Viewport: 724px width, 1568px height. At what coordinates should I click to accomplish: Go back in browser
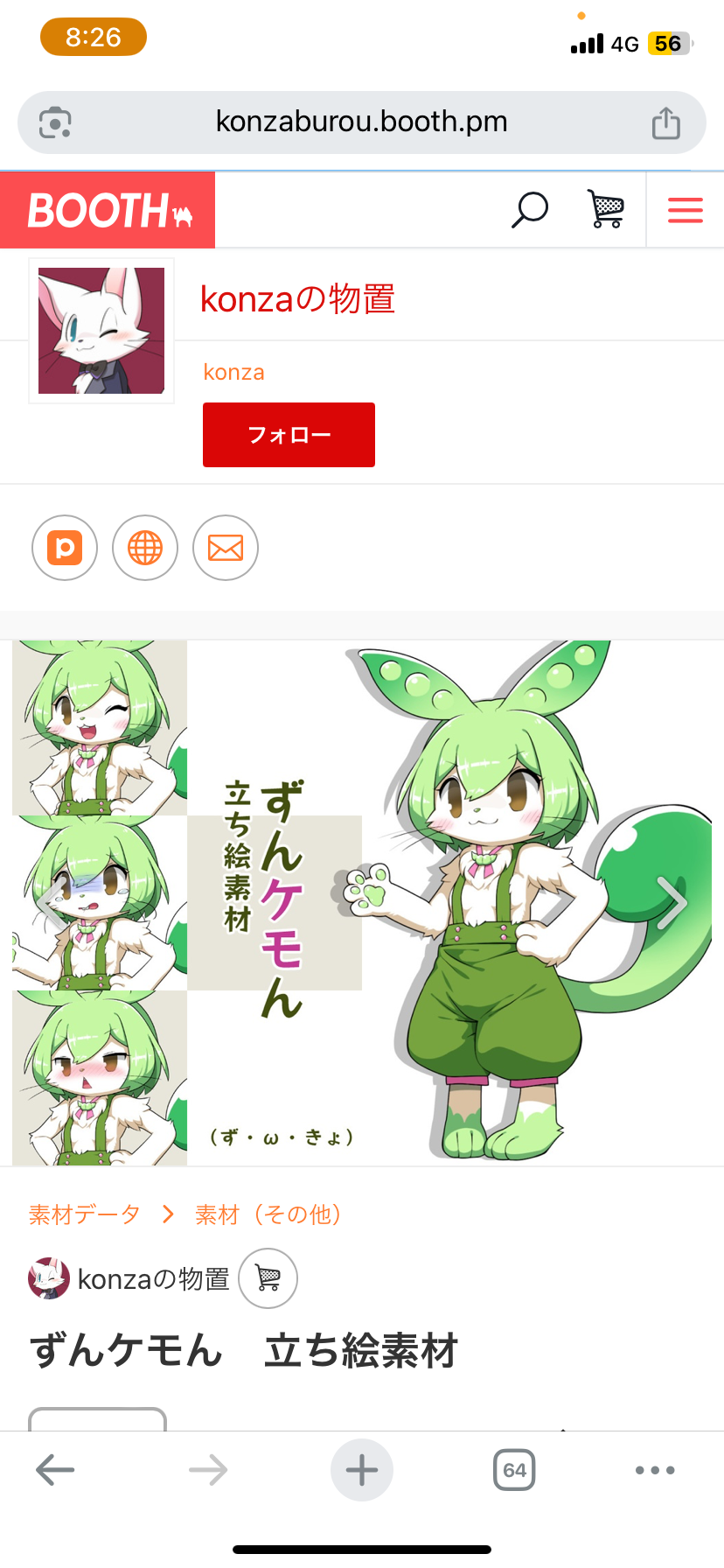pos(55,1470)
